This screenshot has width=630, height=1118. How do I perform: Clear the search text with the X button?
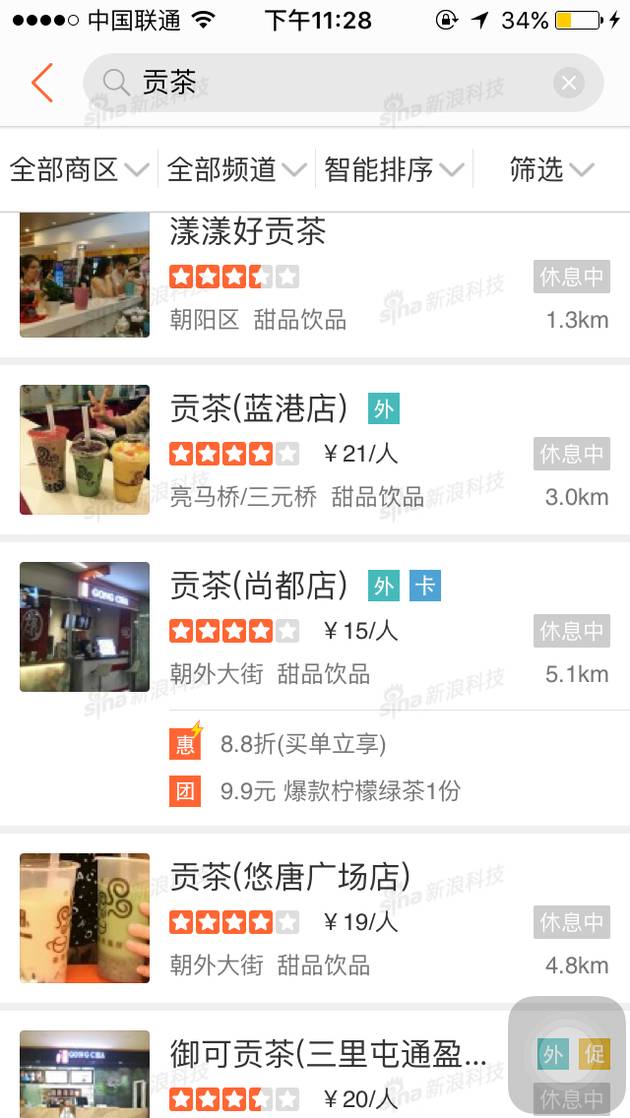click(x=568, y=83)
